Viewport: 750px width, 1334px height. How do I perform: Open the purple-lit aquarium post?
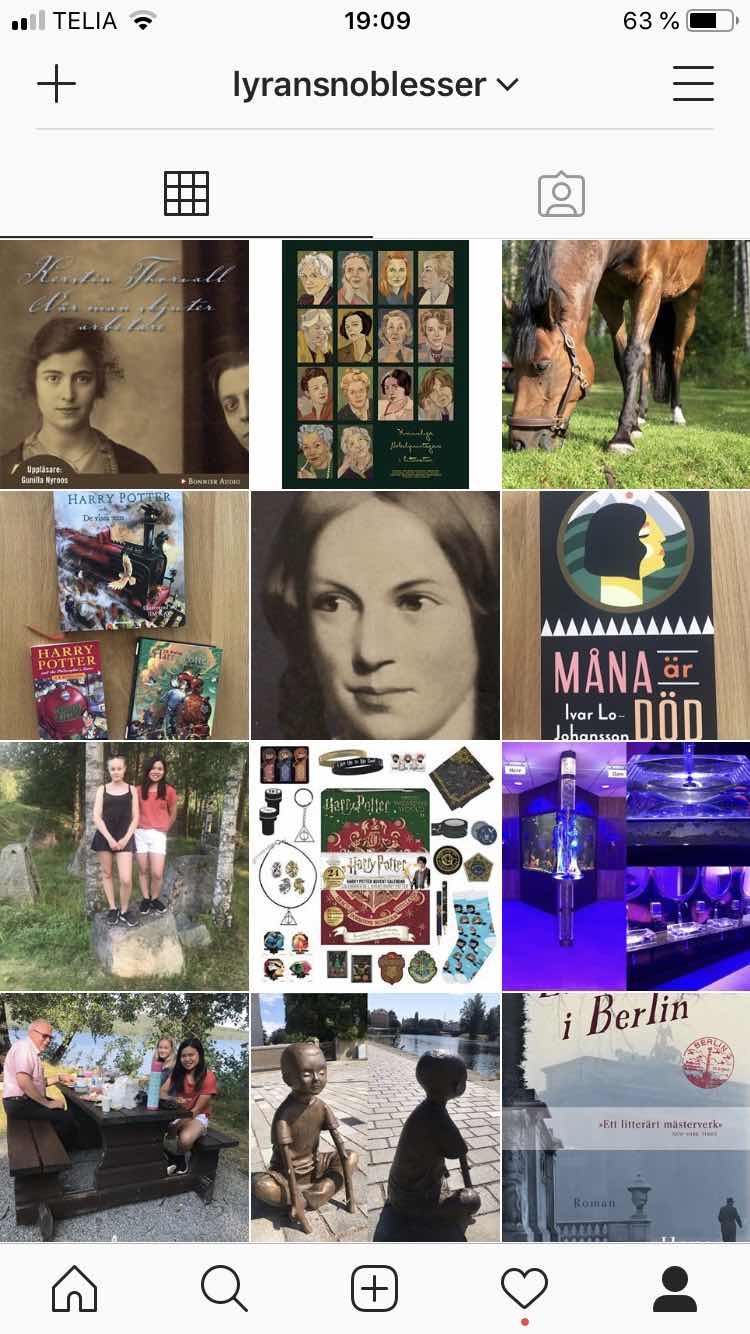[626, 866]
